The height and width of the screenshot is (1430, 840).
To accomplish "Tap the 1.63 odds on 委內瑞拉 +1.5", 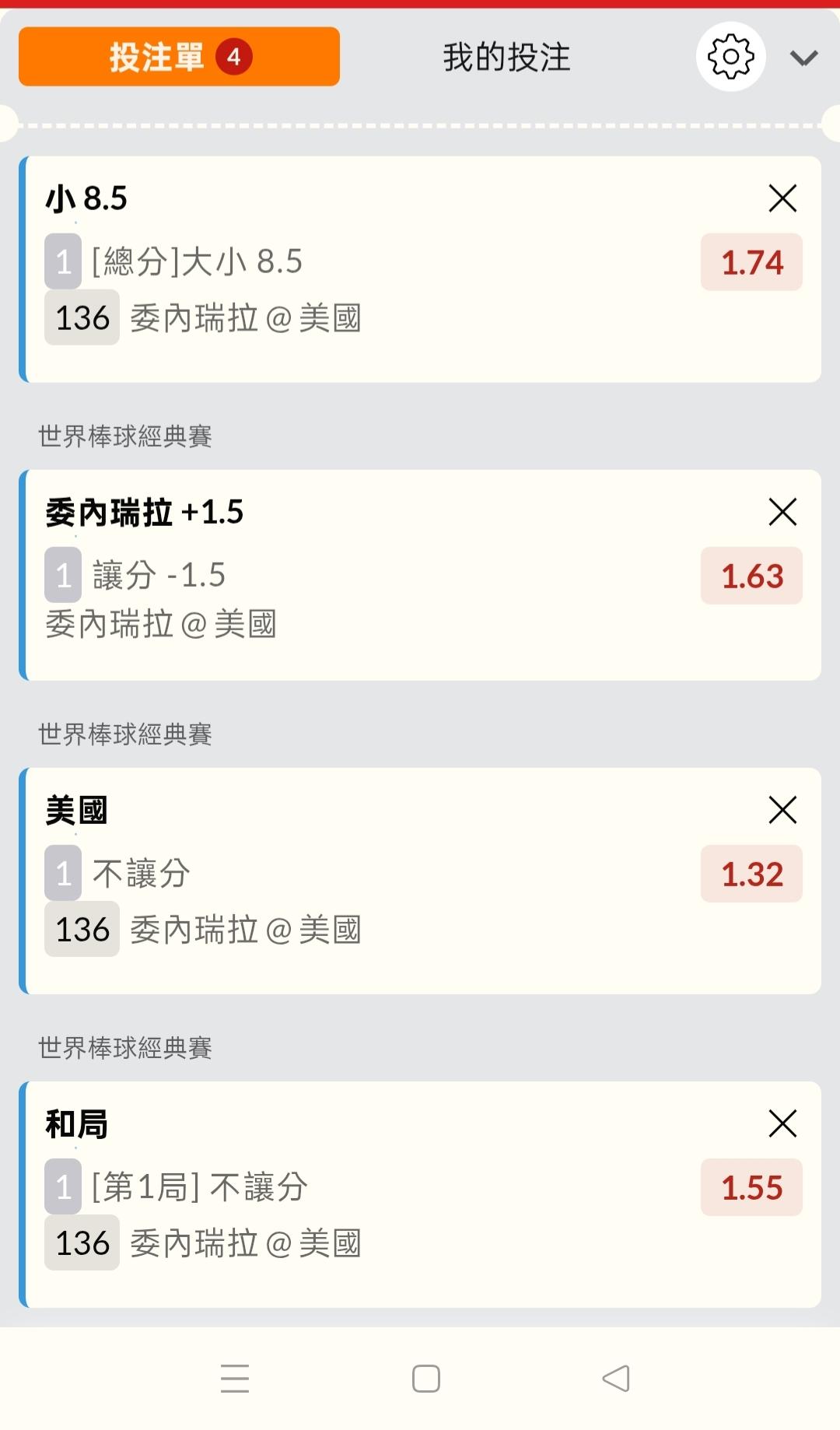I will pos(751,576).
